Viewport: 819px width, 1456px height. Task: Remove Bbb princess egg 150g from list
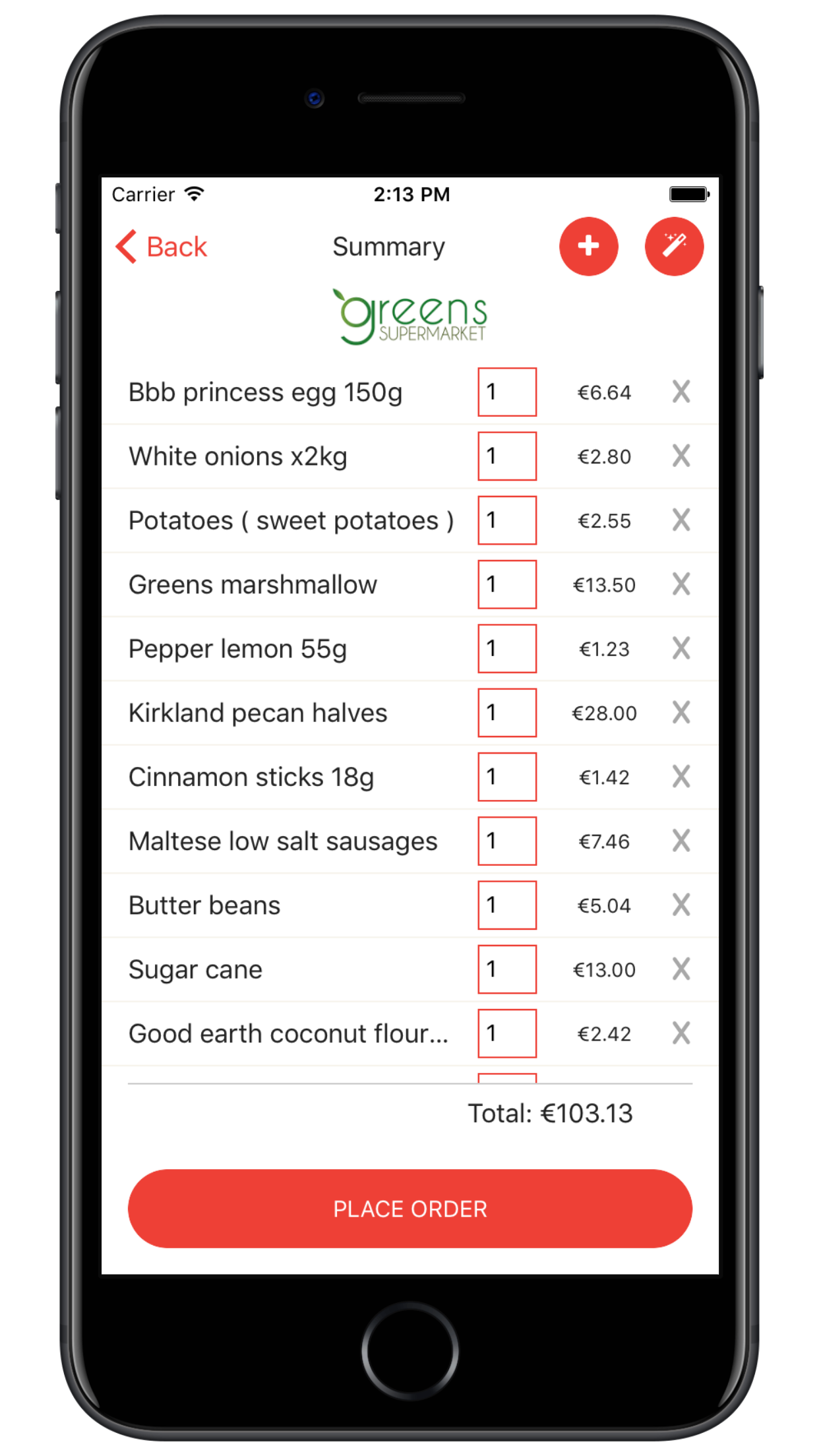[x=681, y=392]
